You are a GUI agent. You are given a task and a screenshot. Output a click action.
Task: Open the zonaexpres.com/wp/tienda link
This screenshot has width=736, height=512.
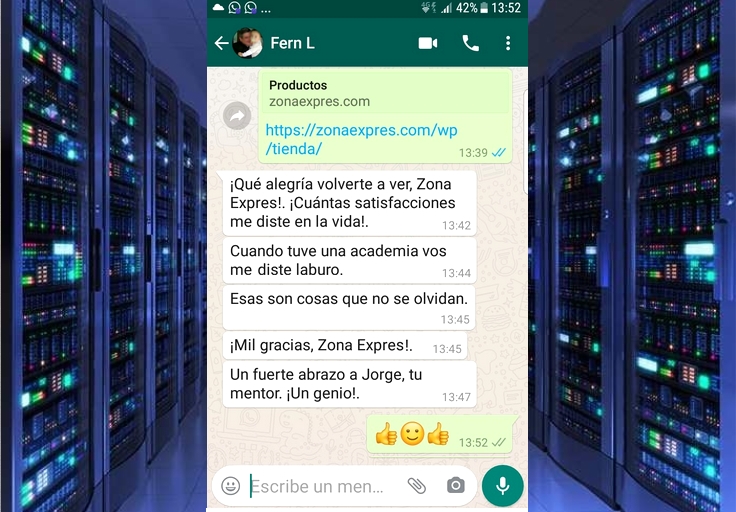click(361, 139)
